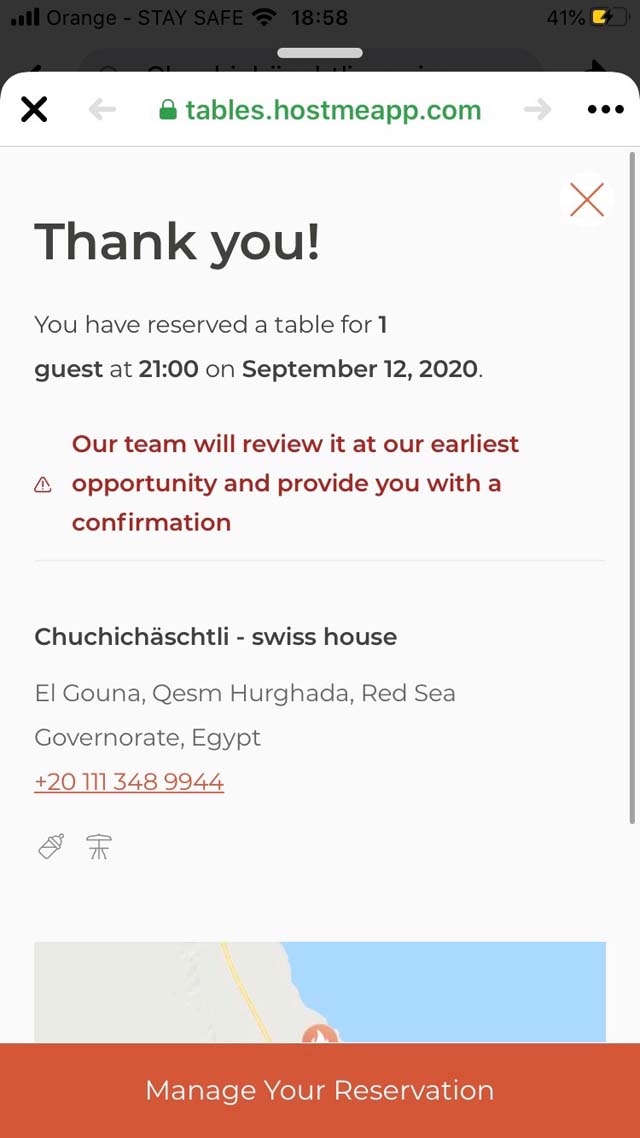Dismiss the reservation confirmation with the orange X

[x=586, y=200]
